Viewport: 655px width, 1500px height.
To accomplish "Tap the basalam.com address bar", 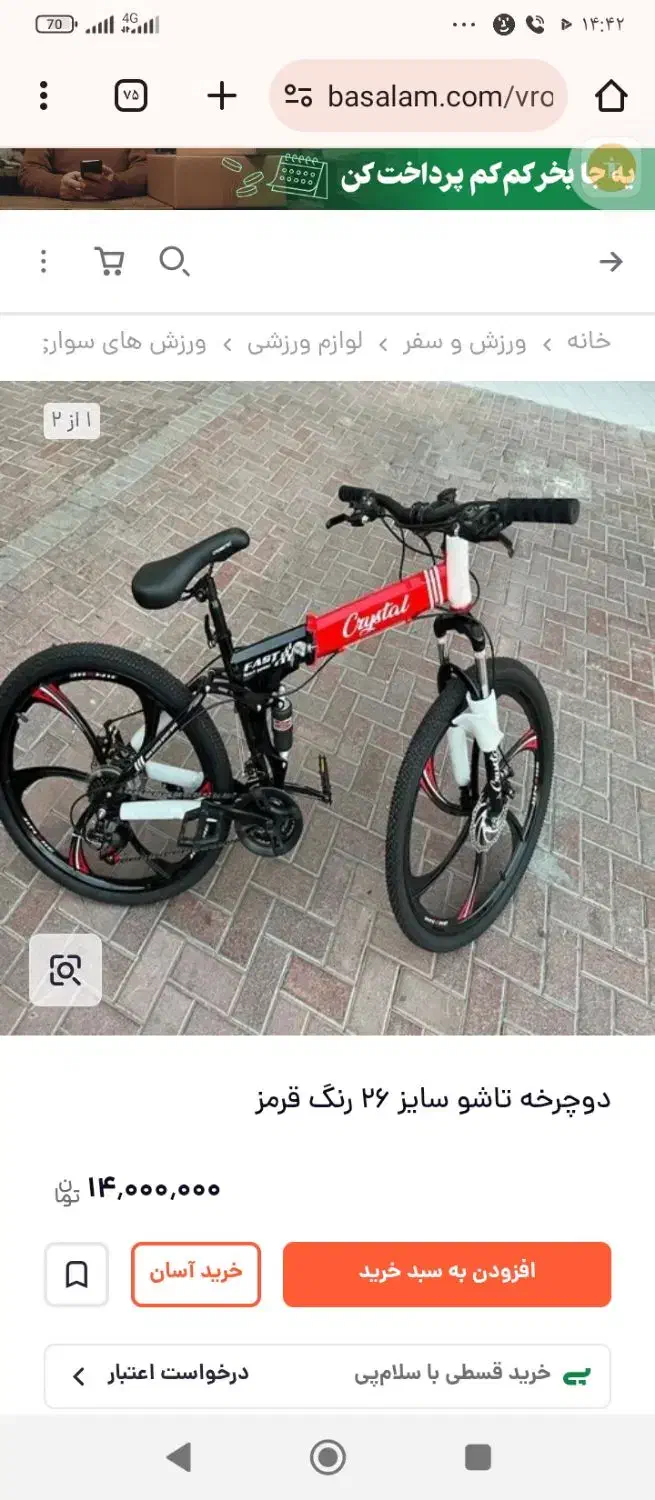I will click(420, 96).
